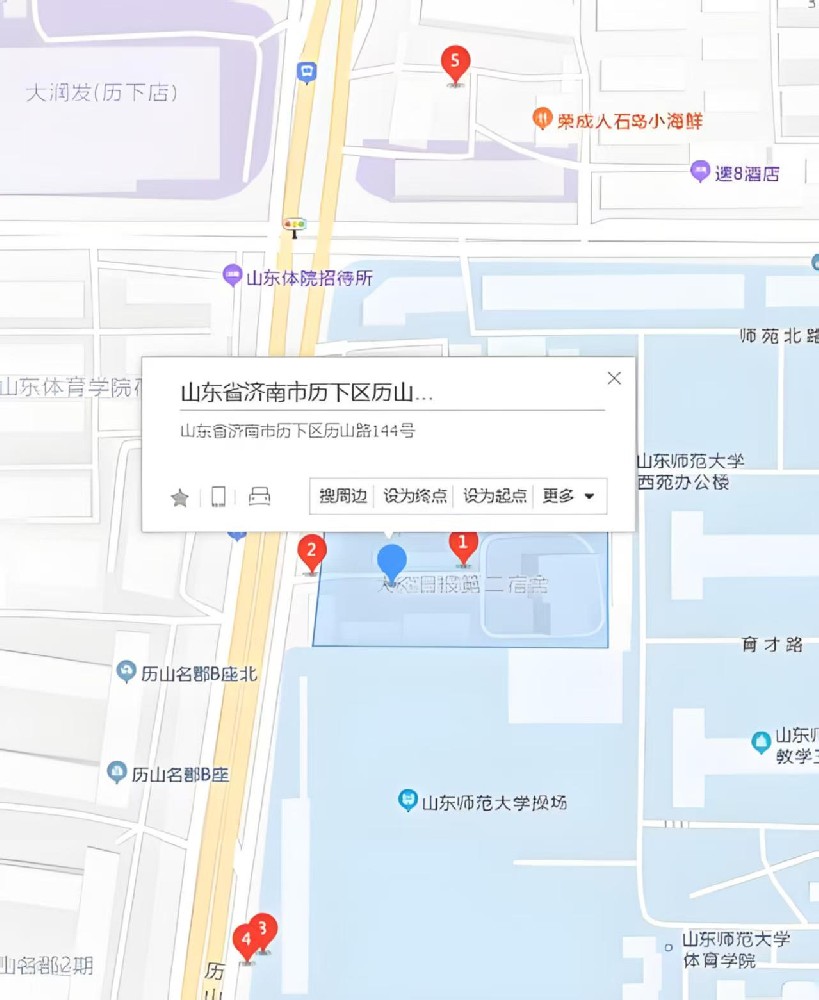Select red map marker 4
Image resolution: width=819 pixels, height=1000 pixels.
(245, 941)
